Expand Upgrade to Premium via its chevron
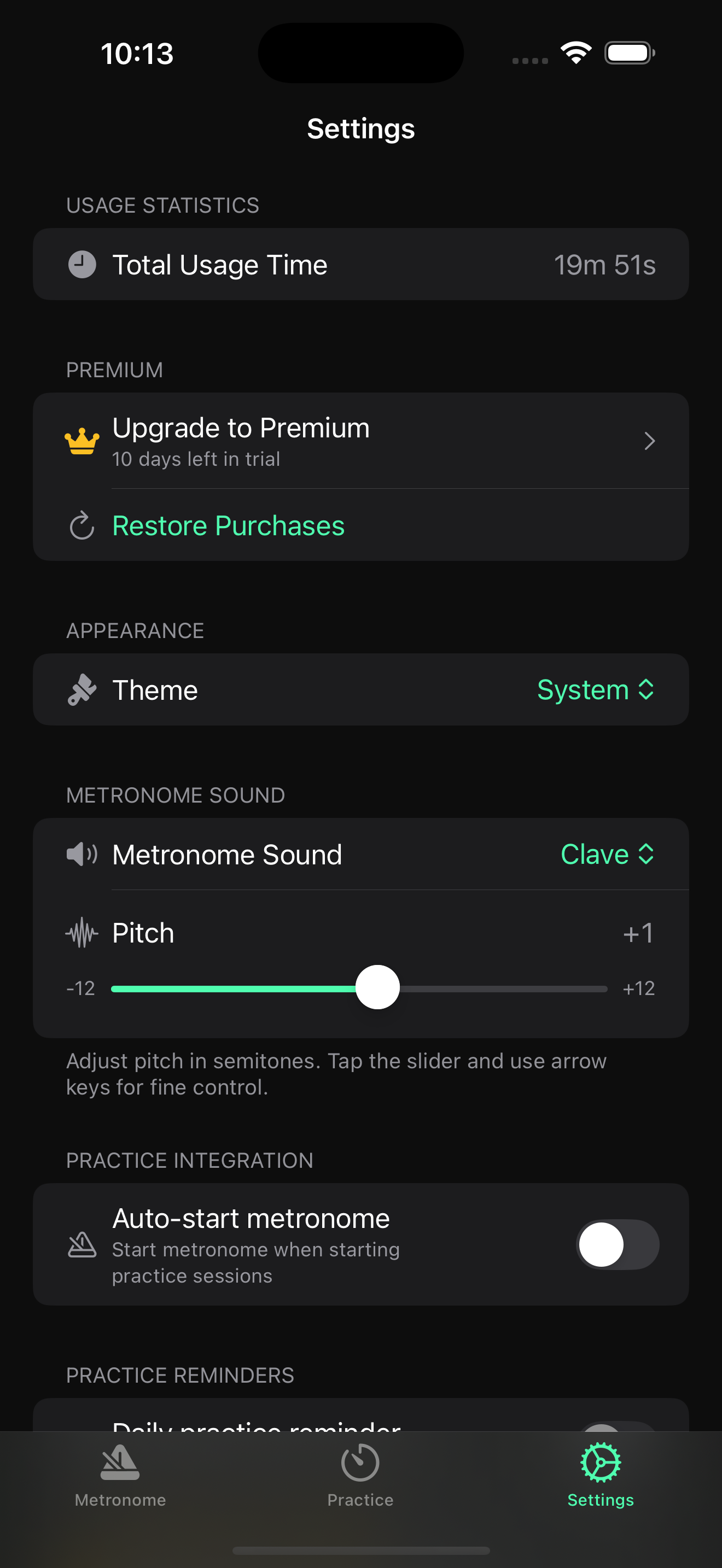This screenshot has width=722, height=1568. (650, 441)
